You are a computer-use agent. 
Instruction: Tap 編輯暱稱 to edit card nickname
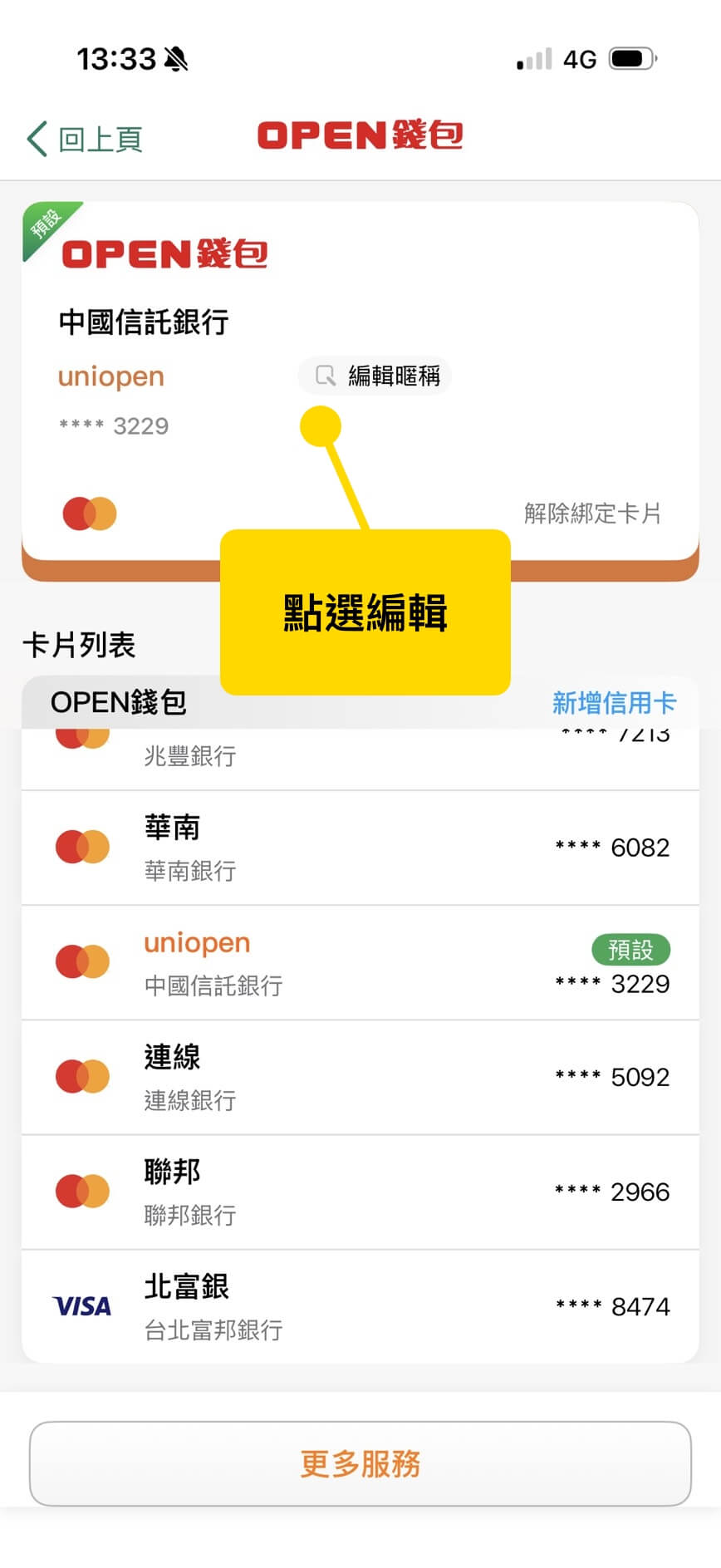375,376
